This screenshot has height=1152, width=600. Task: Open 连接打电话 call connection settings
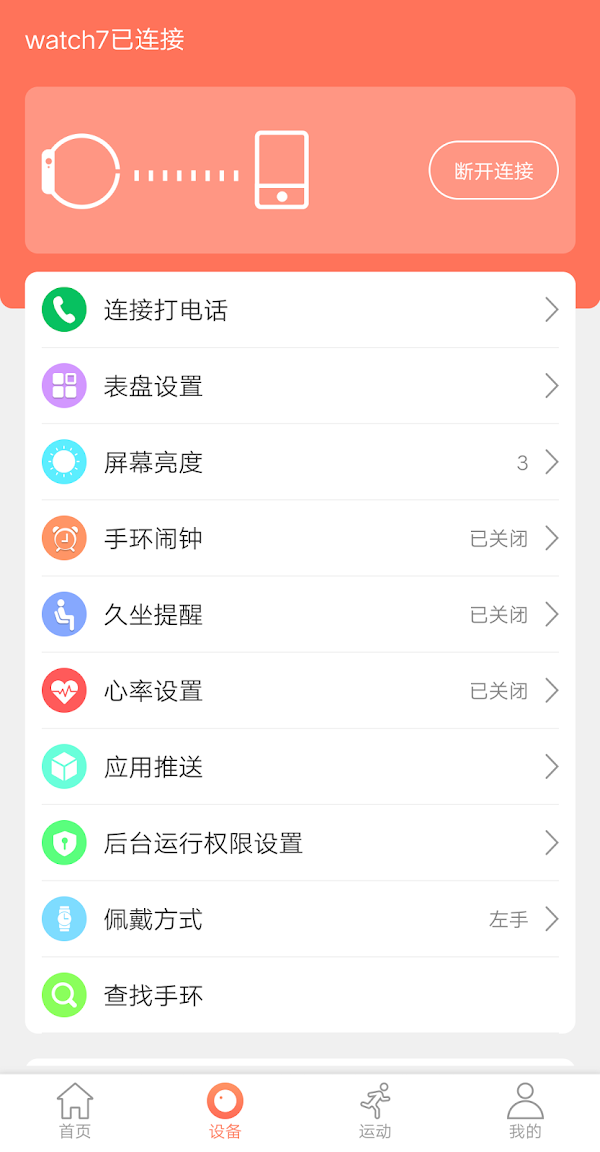pyautogui.click(x=300, y=310)
